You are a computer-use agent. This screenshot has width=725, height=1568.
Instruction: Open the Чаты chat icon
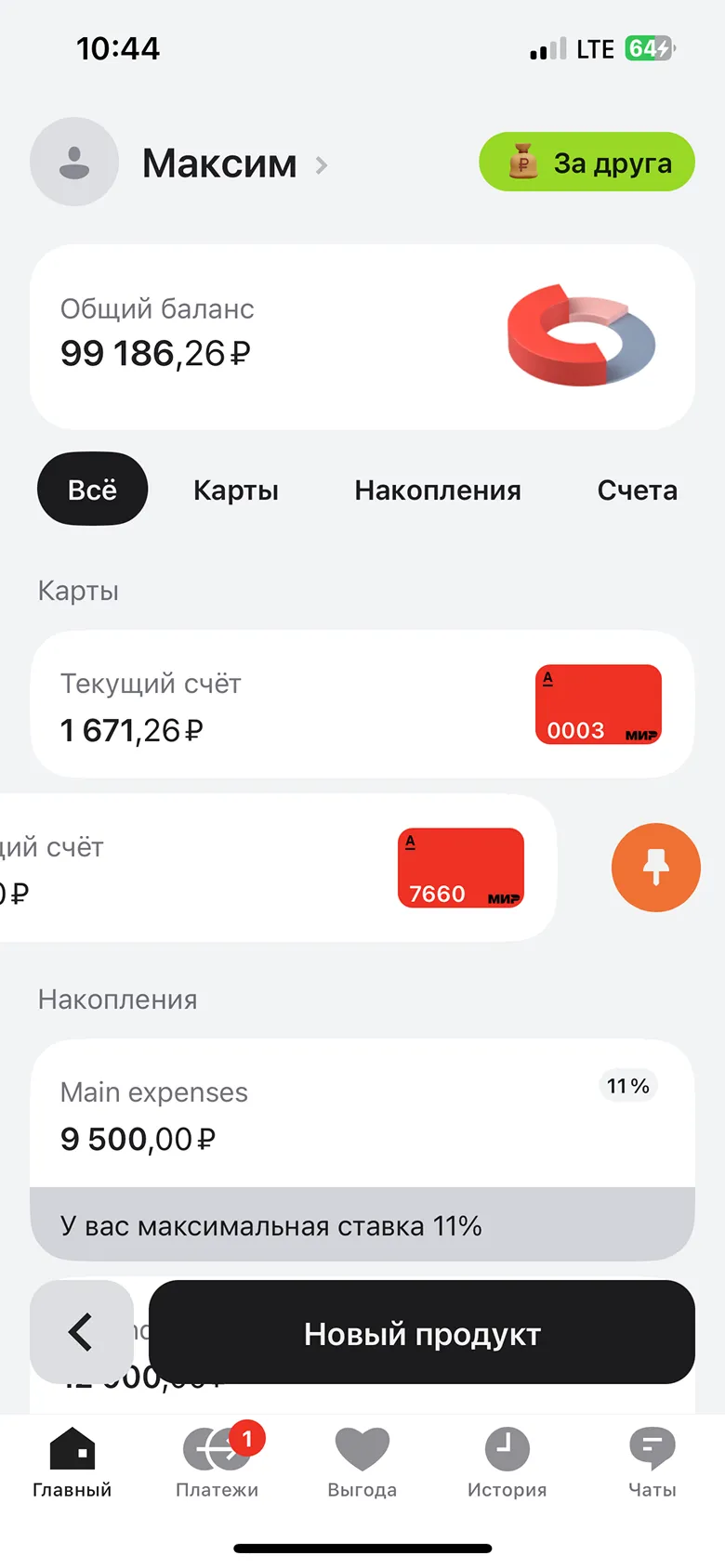[x=651, y=1458]
